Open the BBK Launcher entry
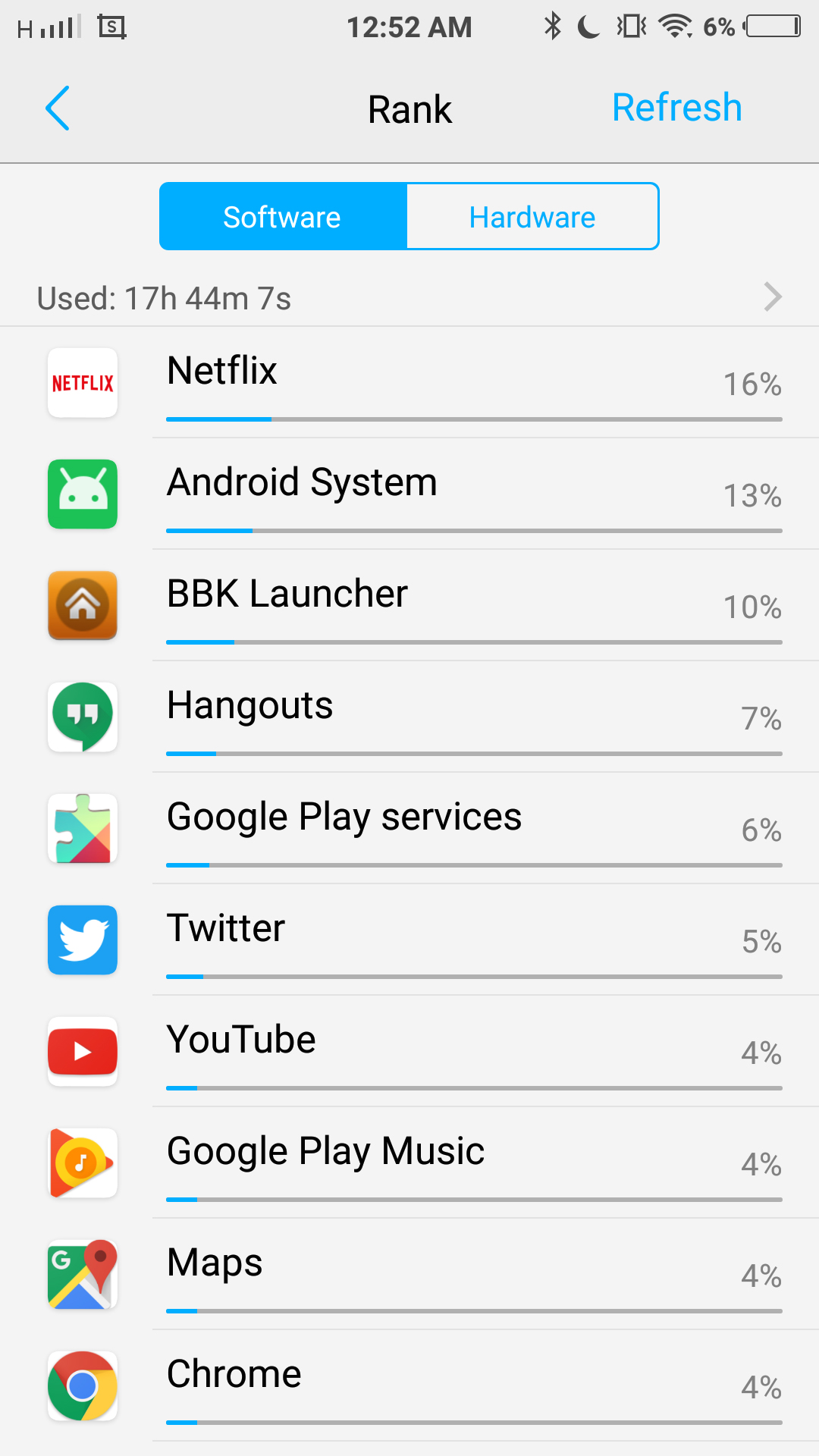The image size is (819, 1456). (x=409, y=606)
